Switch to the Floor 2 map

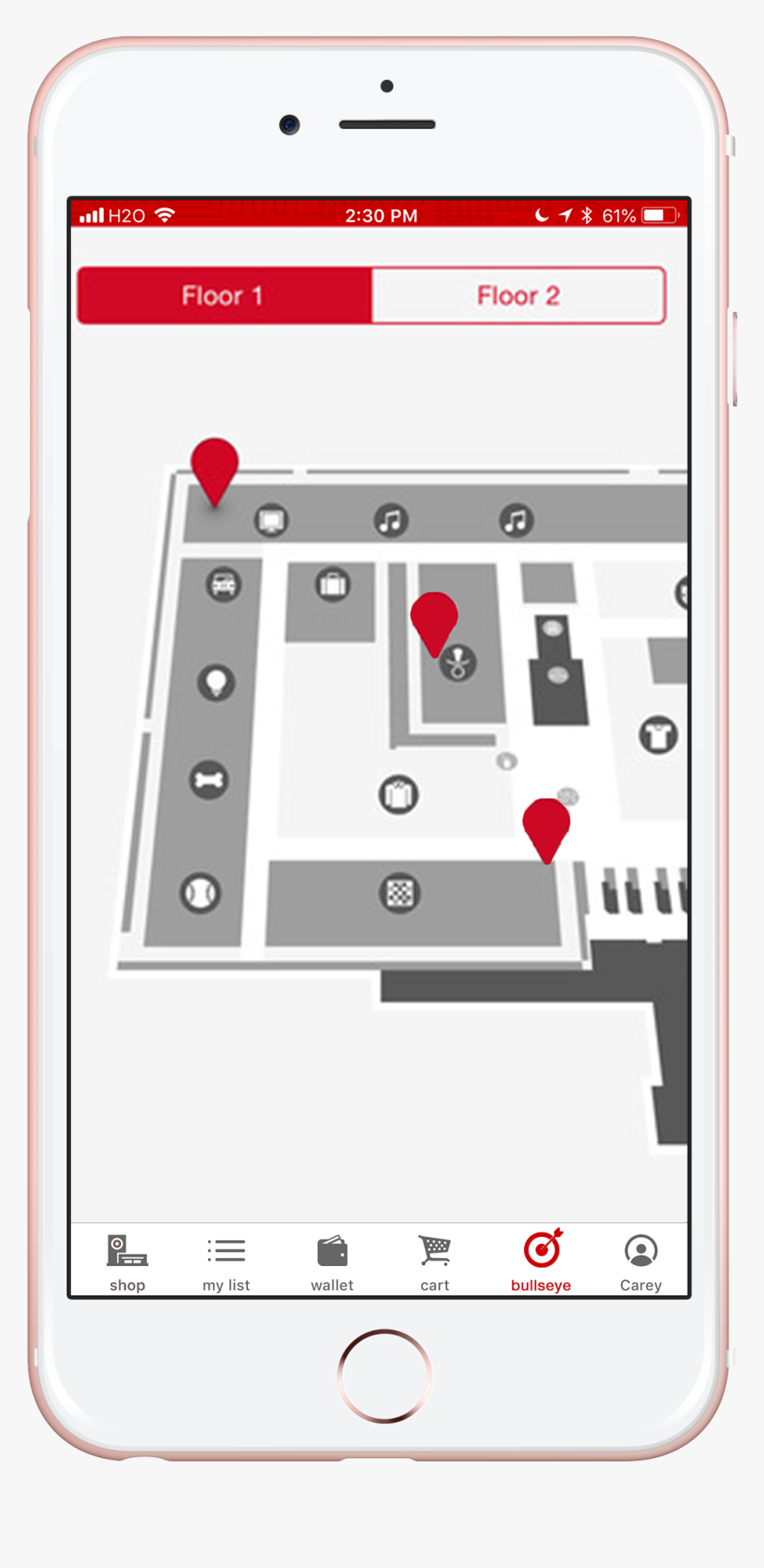click(518, 296)
